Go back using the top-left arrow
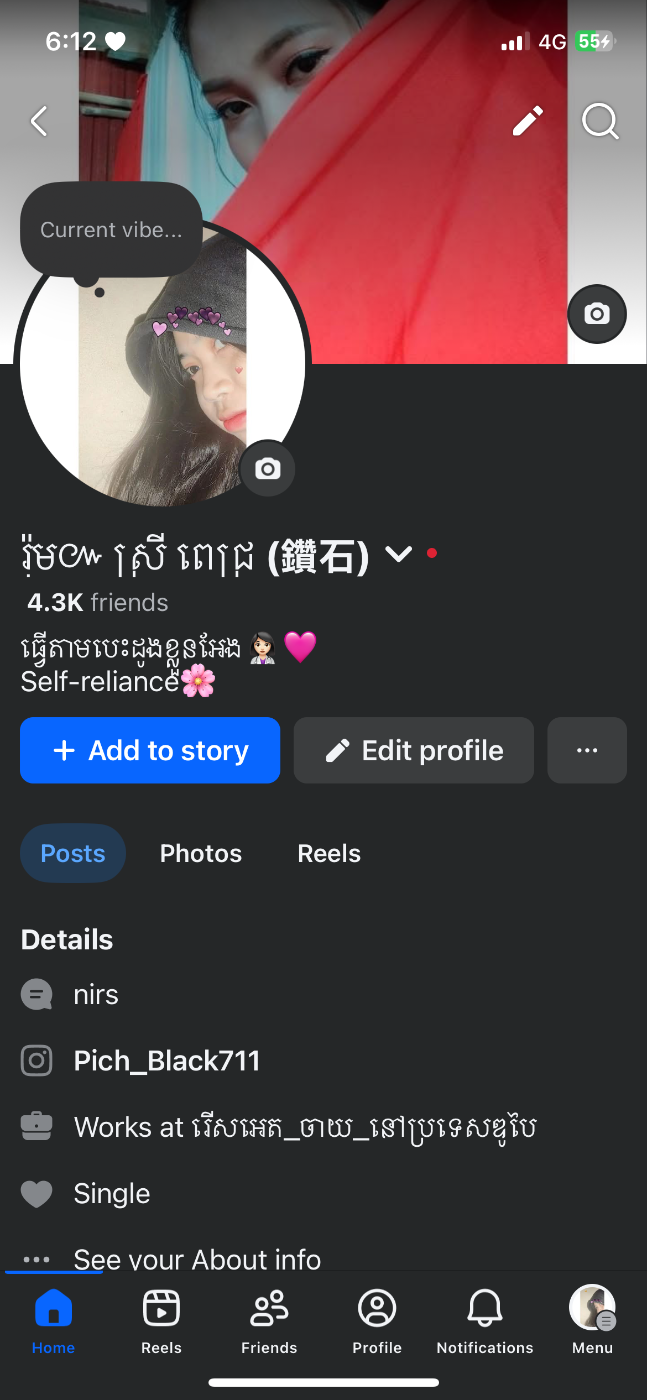Image resolution: width=647 pixels, height=1400 pixels. [x=39, y=122]
